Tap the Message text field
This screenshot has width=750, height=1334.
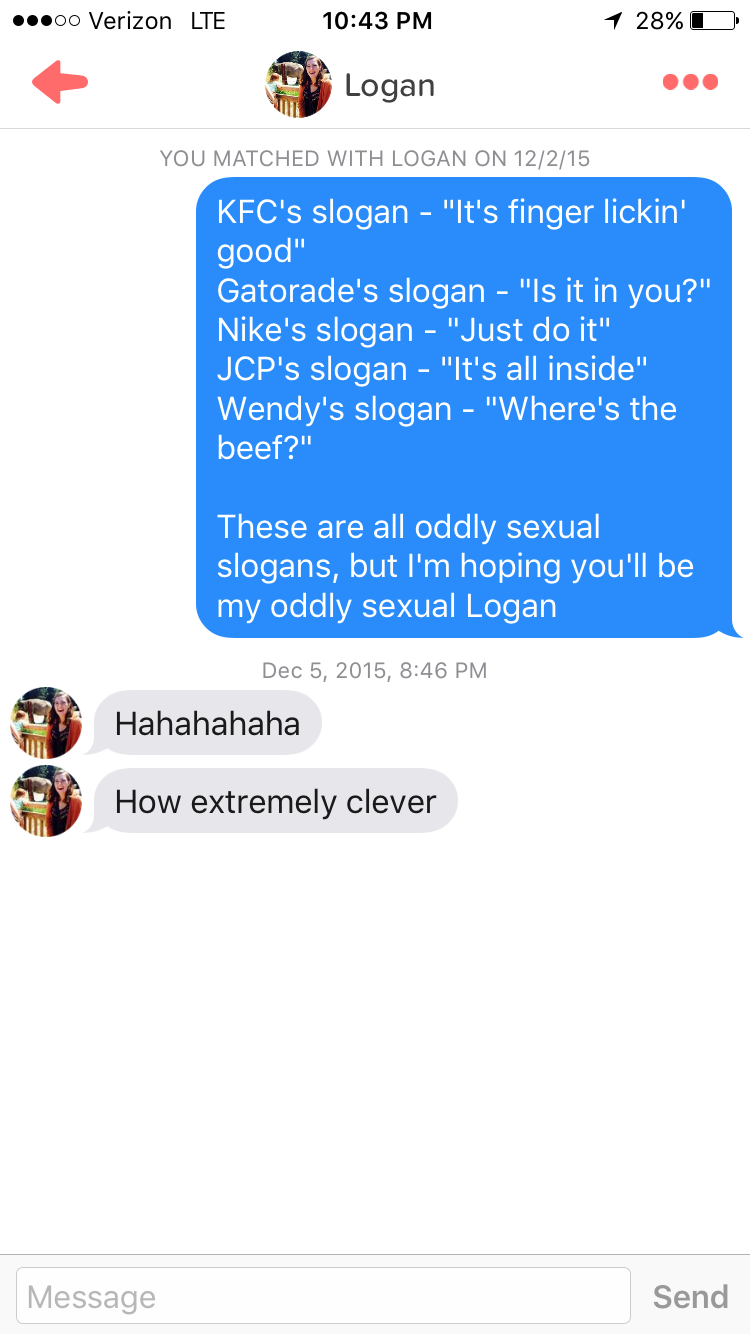324,1296
